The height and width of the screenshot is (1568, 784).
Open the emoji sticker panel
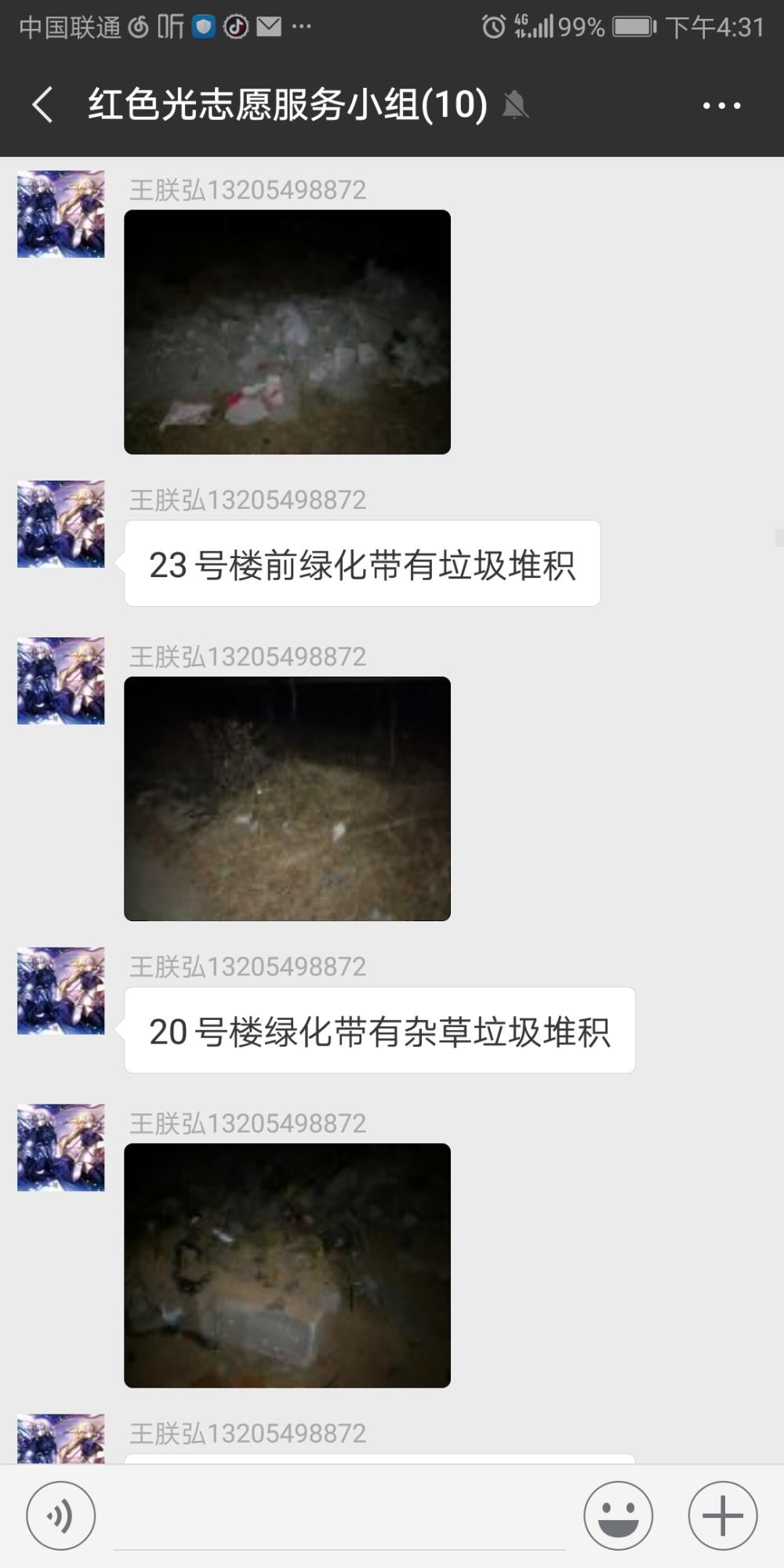point(619,1515)
